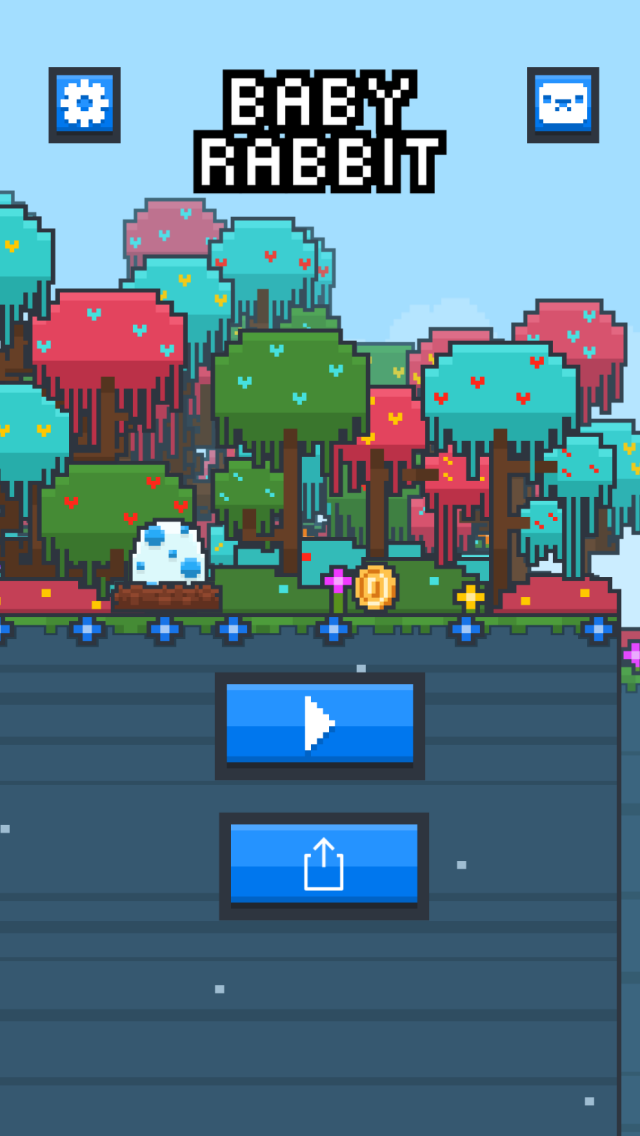Start the game with play button
The image size is (640, 1136).
coord(320,724)
